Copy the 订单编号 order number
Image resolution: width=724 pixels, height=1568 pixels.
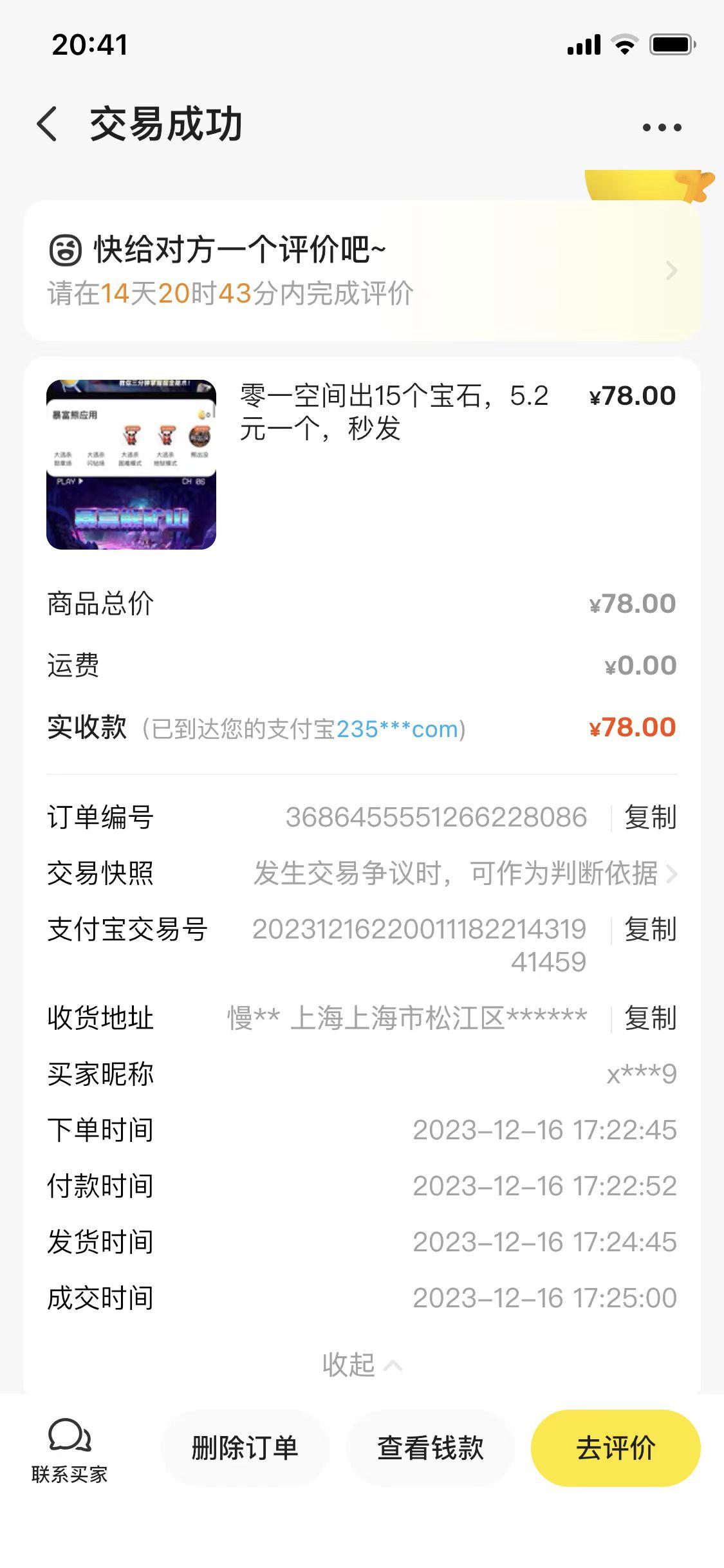(x=650, y=817)
